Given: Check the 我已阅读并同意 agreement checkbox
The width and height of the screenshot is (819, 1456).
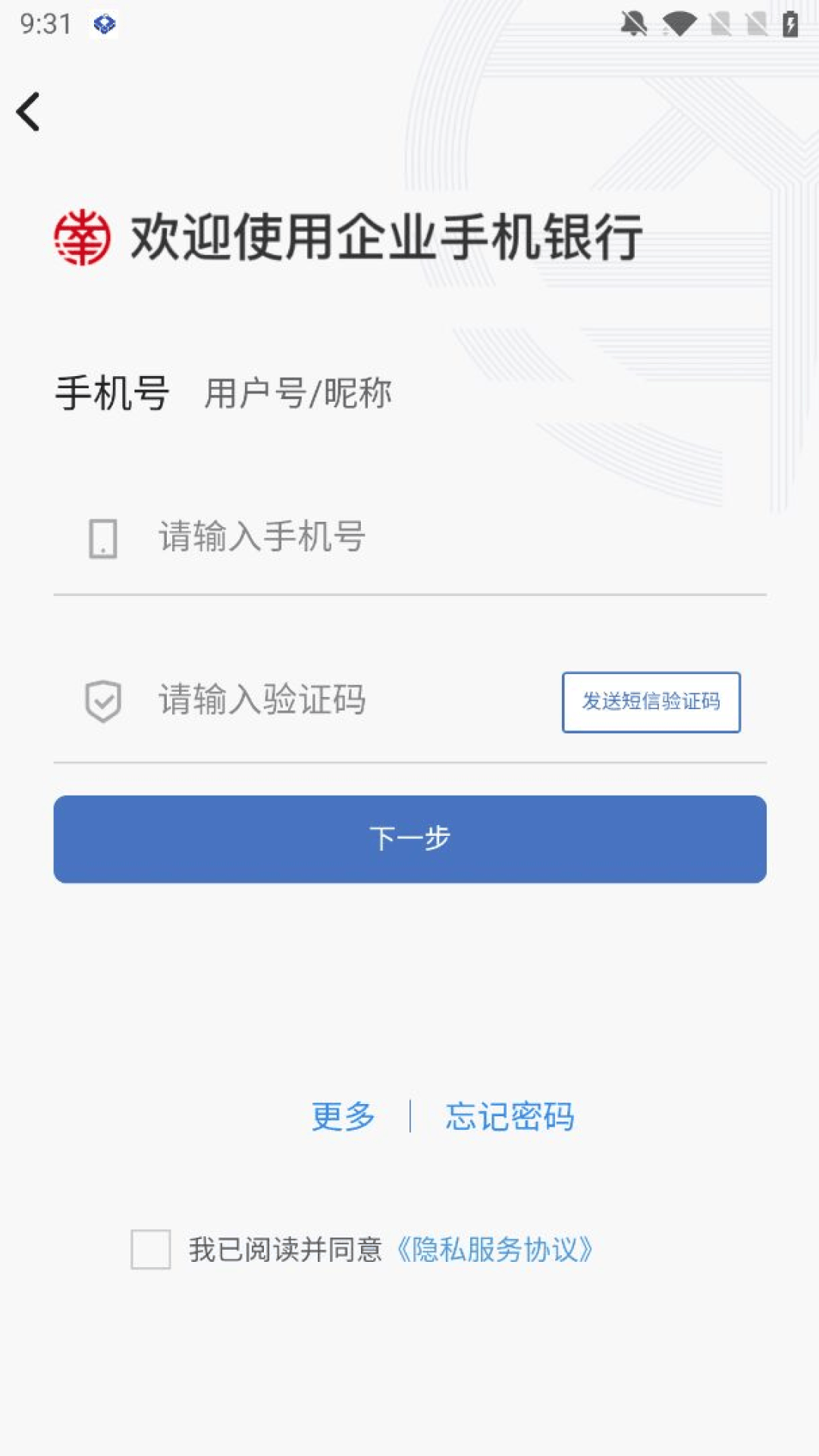Looking at the screenshot, I should point(150,1249).
